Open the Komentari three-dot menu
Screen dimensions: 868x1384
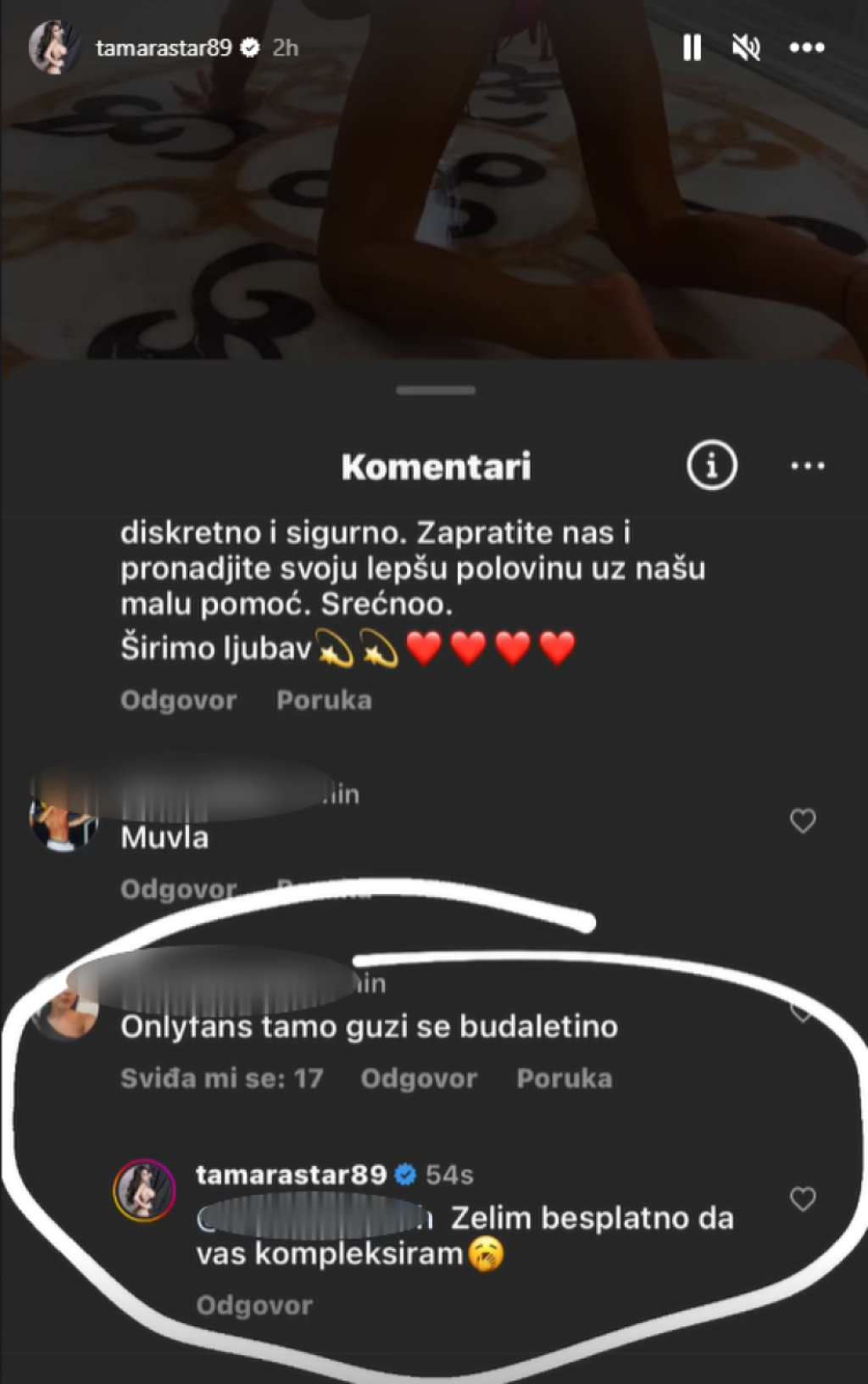tap(807, 466)
